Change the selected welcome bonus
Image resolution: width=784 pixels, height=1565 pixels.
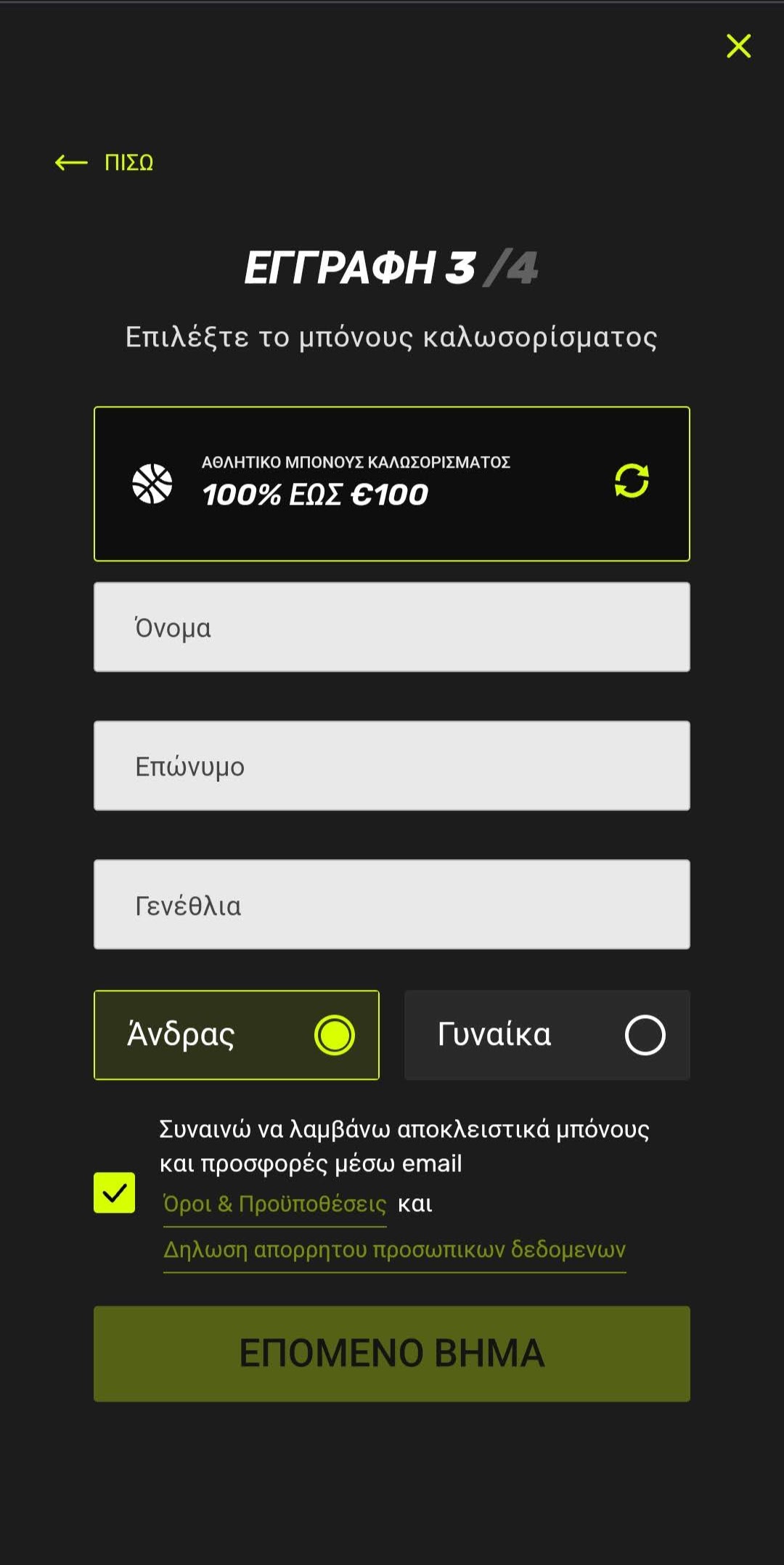[x=631, y=481]
